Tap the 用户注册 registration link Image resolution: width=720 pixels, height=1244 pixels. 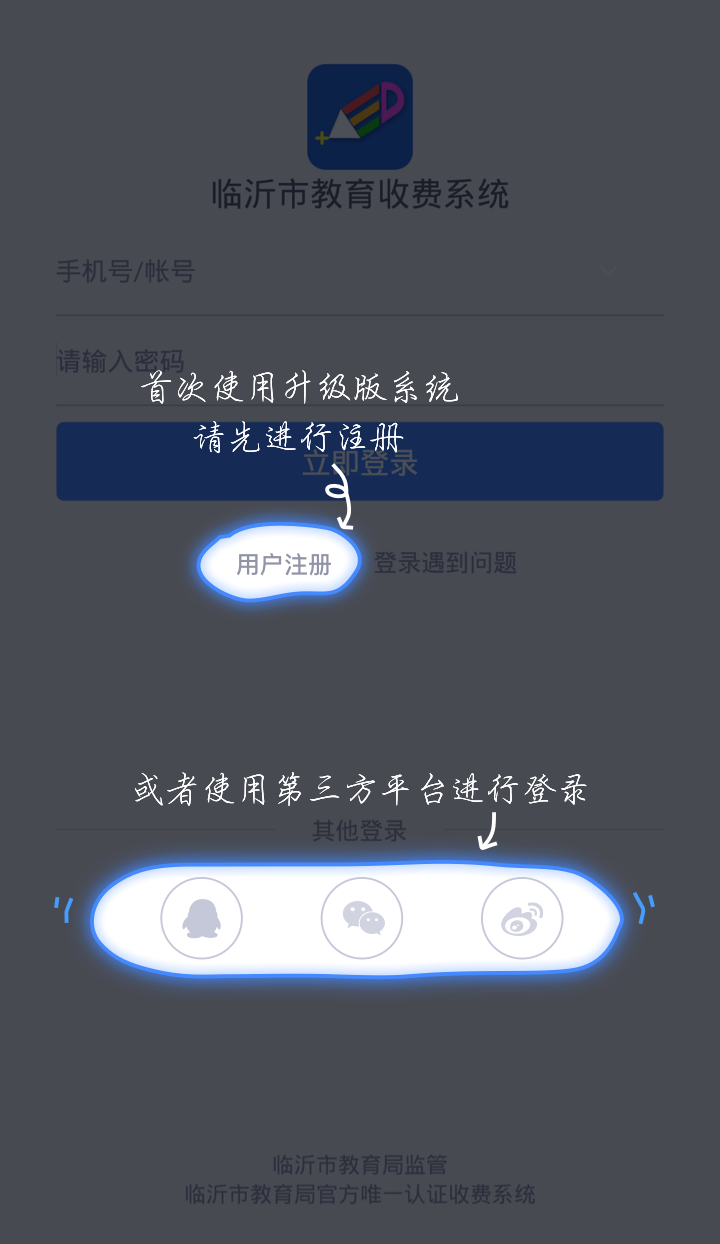pos(283,564)
